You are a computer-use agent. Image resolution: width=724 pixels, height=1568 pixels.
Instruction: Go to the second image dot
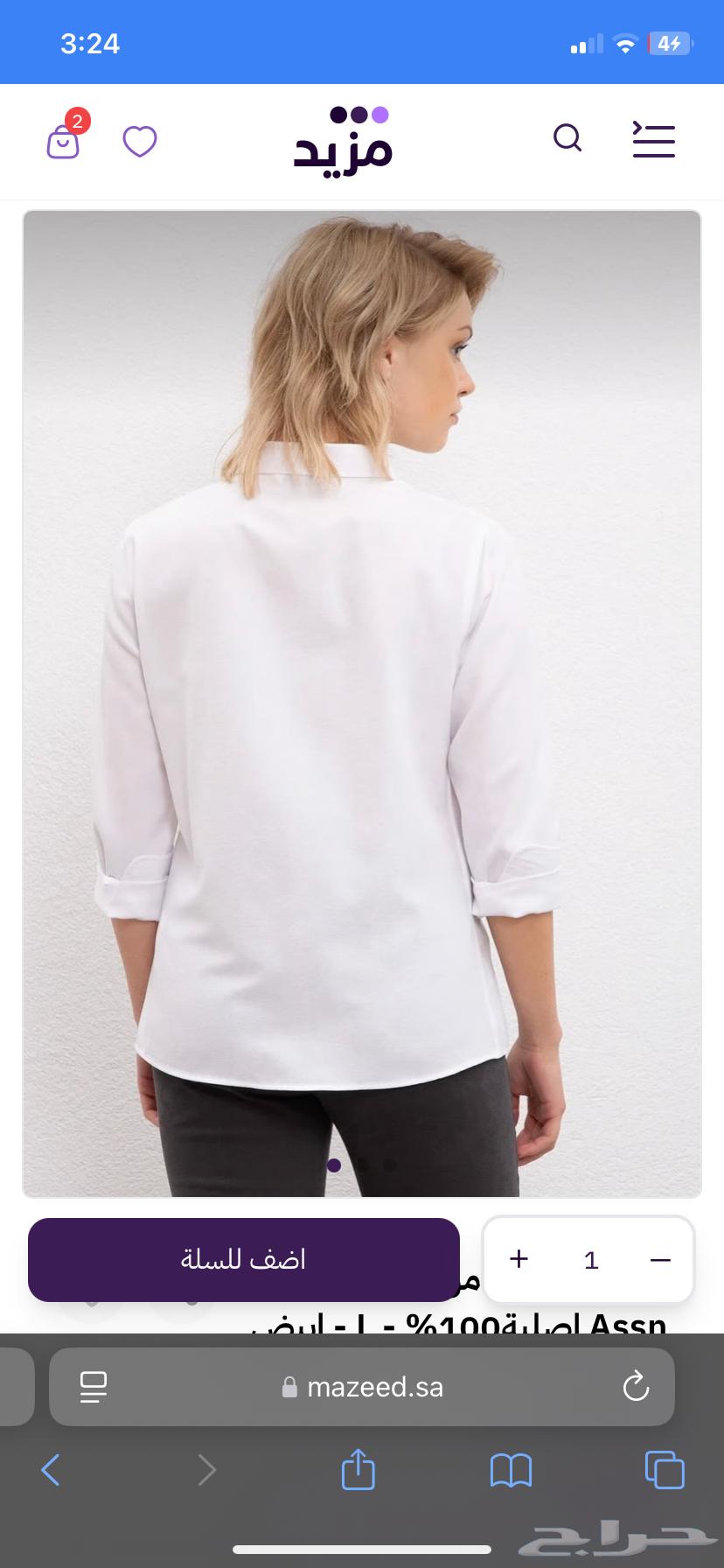[x=362, y=1165]
